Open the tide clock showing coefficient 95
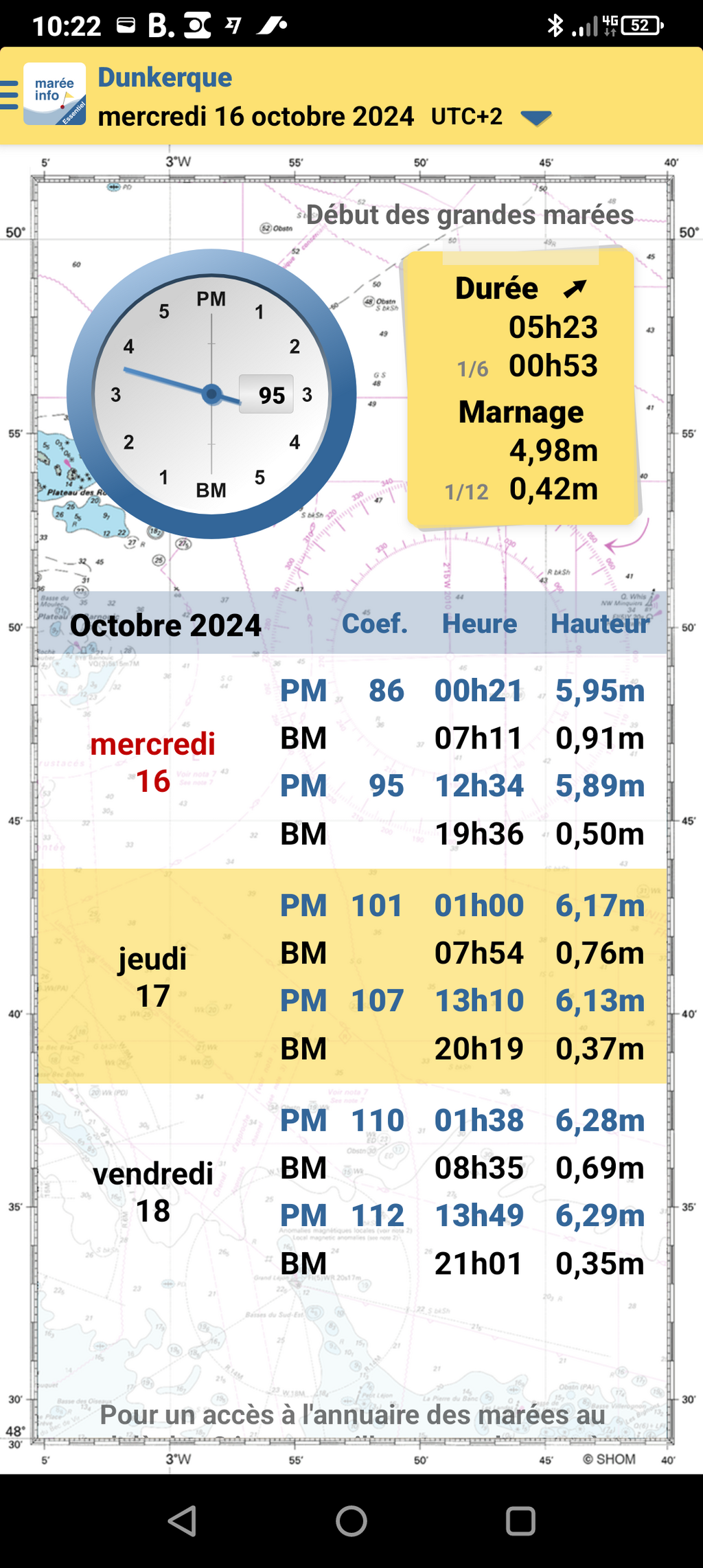This screenshot has width=703, height=1568. pos(211,394)
